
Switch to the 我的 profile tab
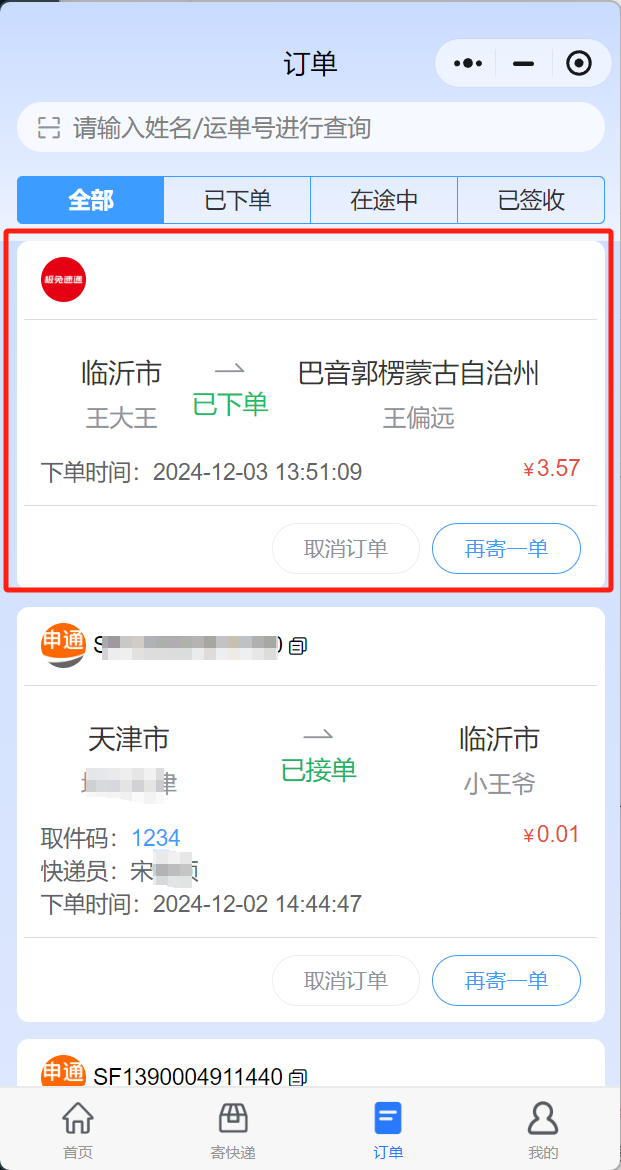[x=543, y=1130]
